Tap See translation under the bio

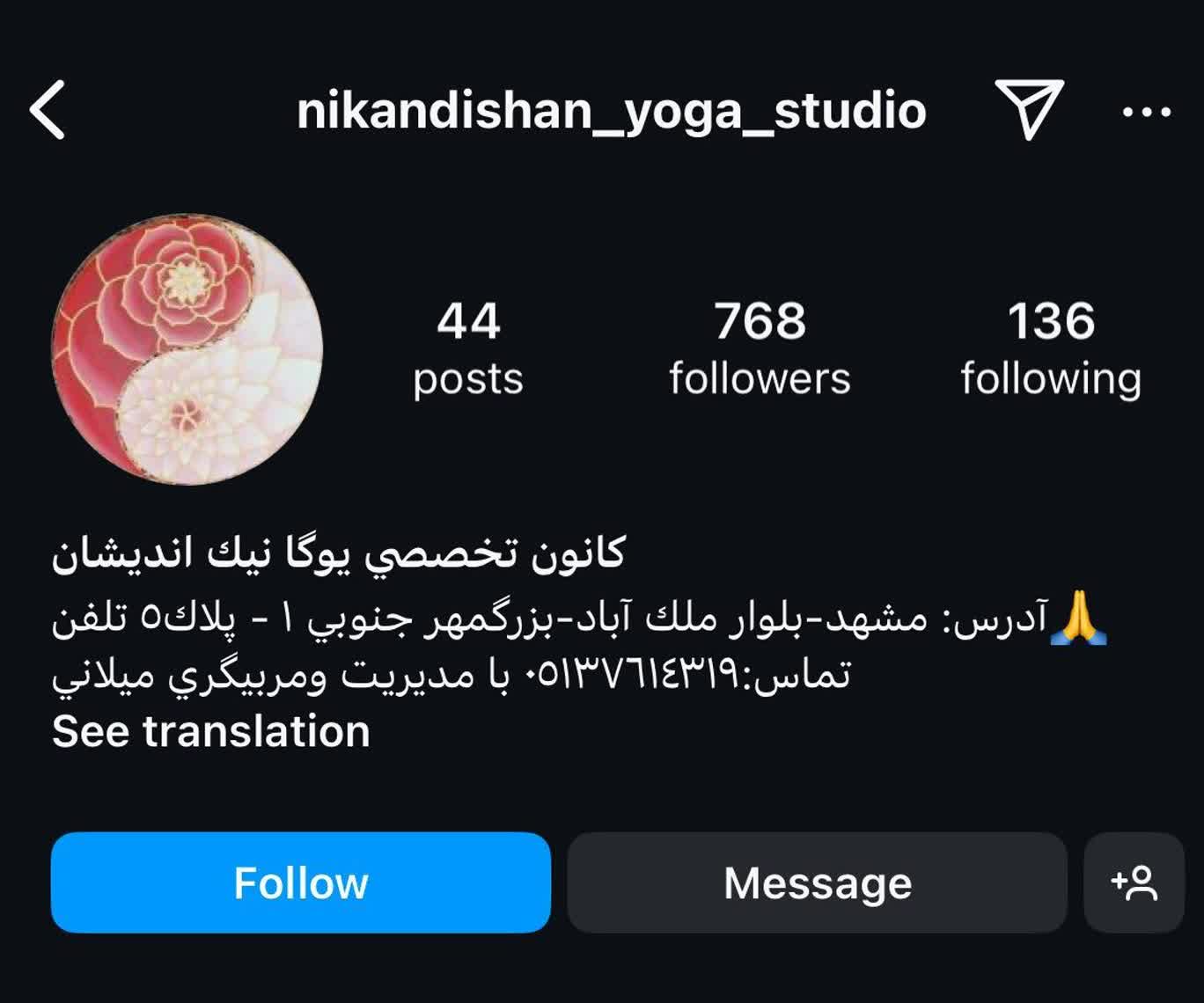pyautogui.click(x=211, y=731)
